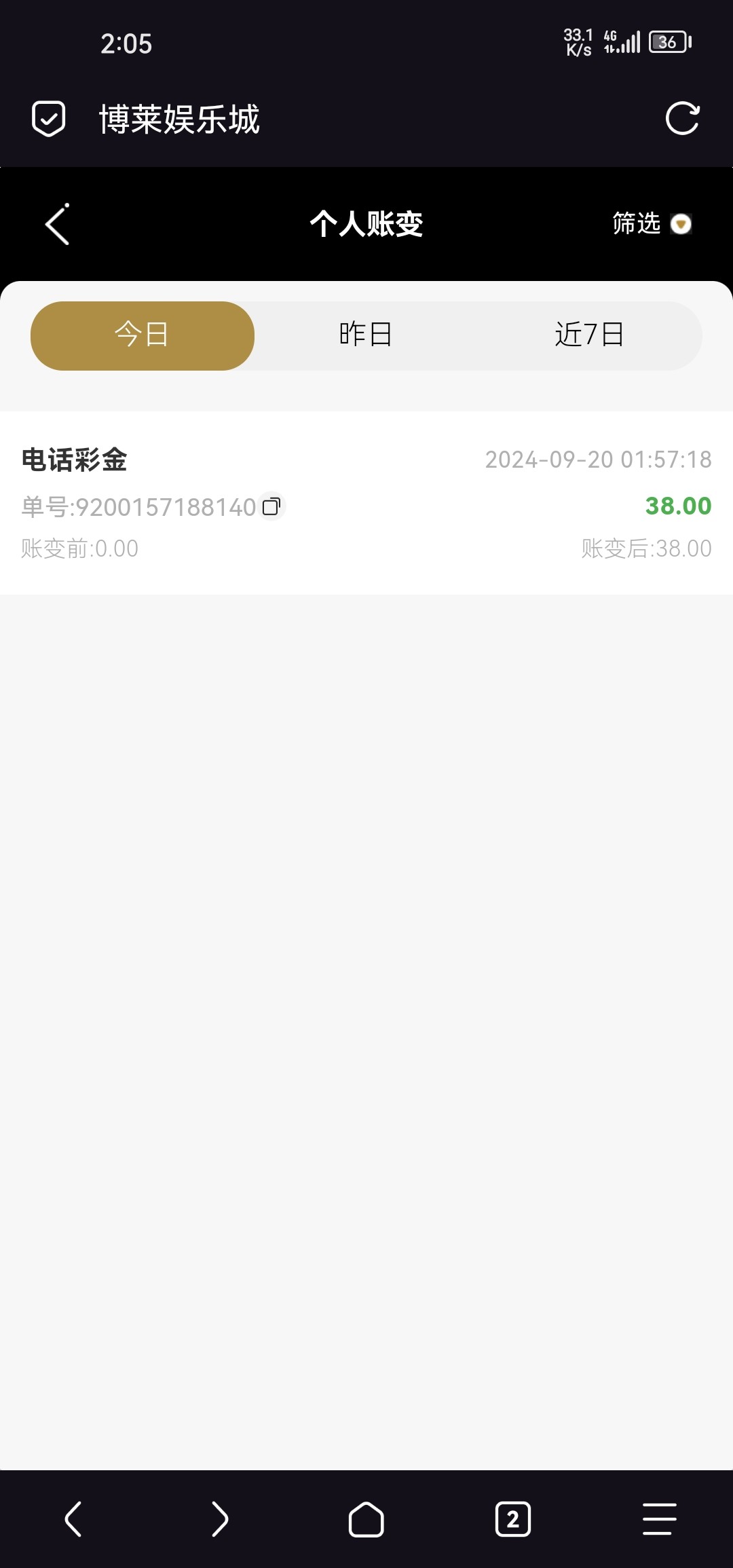The width and height of the screenshot is (733, 1568).
Task: Show records for 近7日
Action: pyautogui.click(x=589, y=335)
